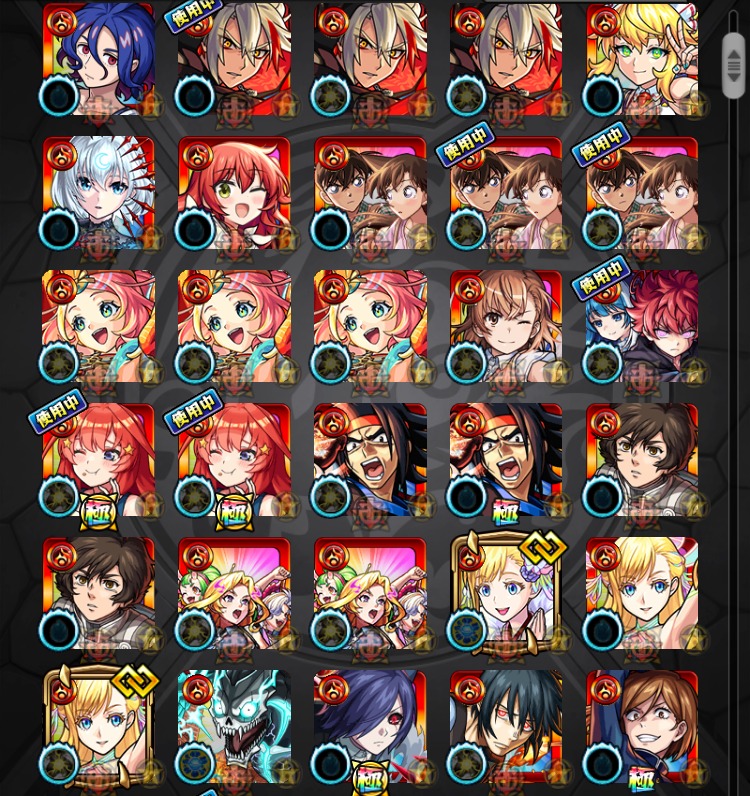Pick the purple-haired character with red eye
Viewport: 750px width, 796px height.
pyautogui.click(x=370, y=727)
